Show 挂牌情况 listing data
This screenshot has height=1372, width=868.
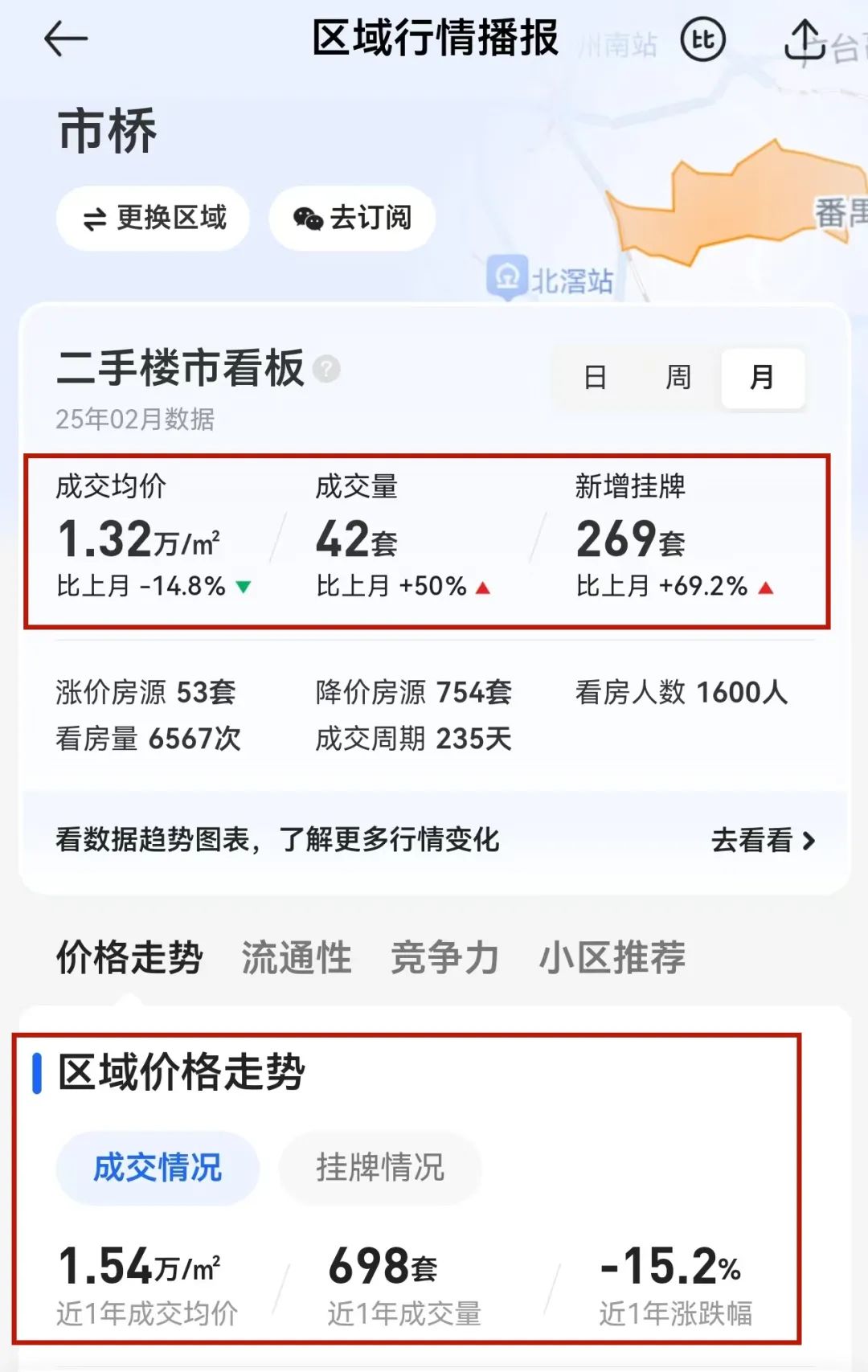[380, 1168]
